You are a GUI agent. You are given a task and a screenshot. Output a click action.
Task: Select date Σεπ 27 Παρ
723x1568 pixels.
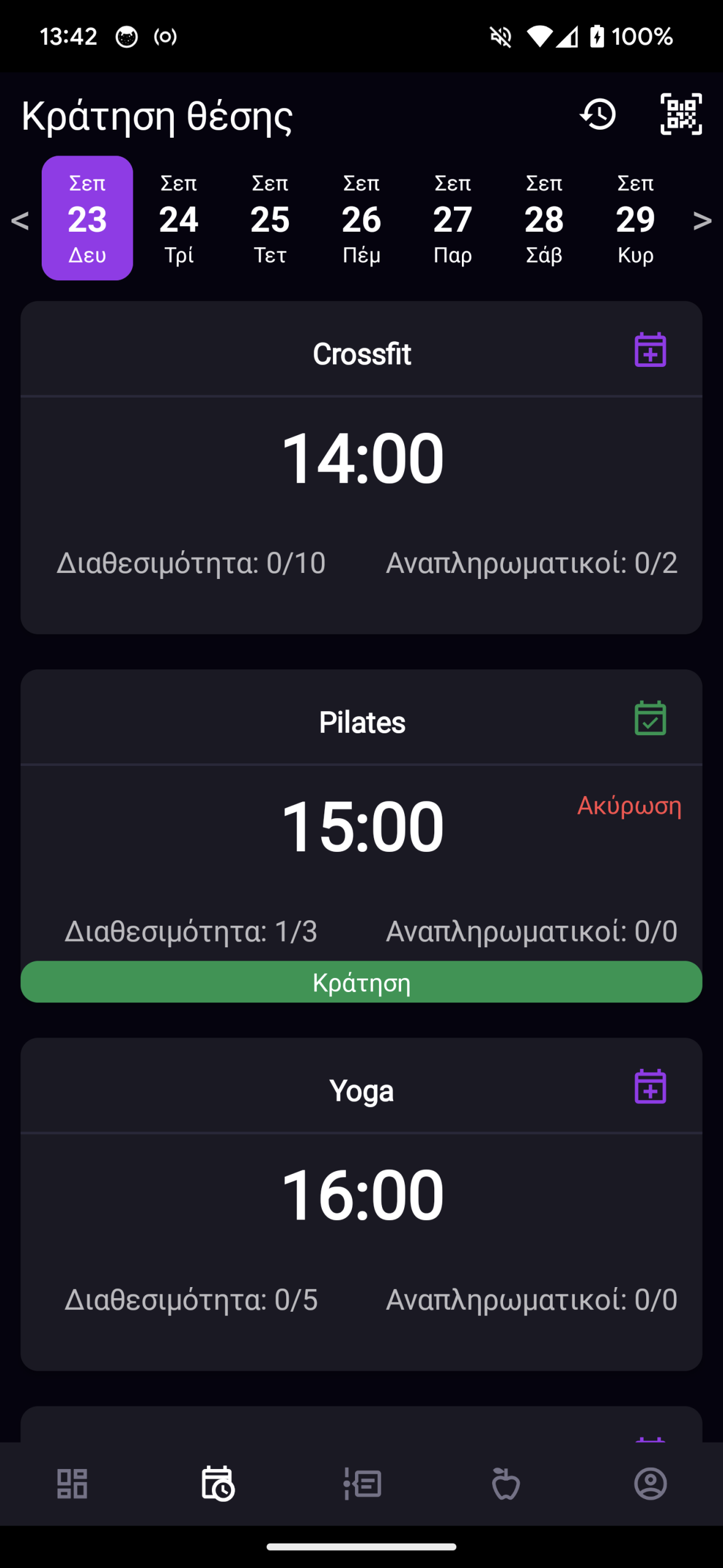coord(453,219)
